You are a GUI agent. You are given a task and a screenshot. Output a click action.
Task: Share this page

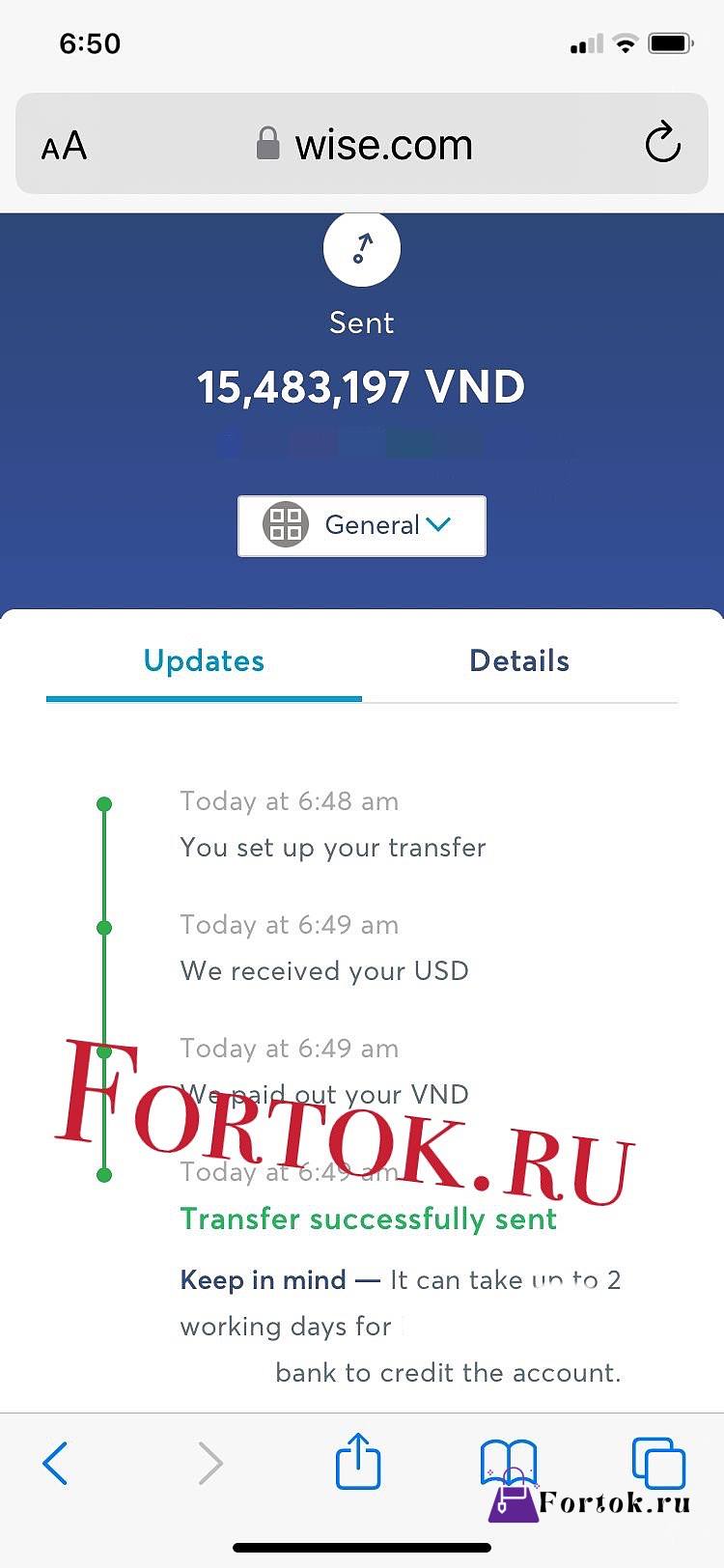[x=358, y=1461]
